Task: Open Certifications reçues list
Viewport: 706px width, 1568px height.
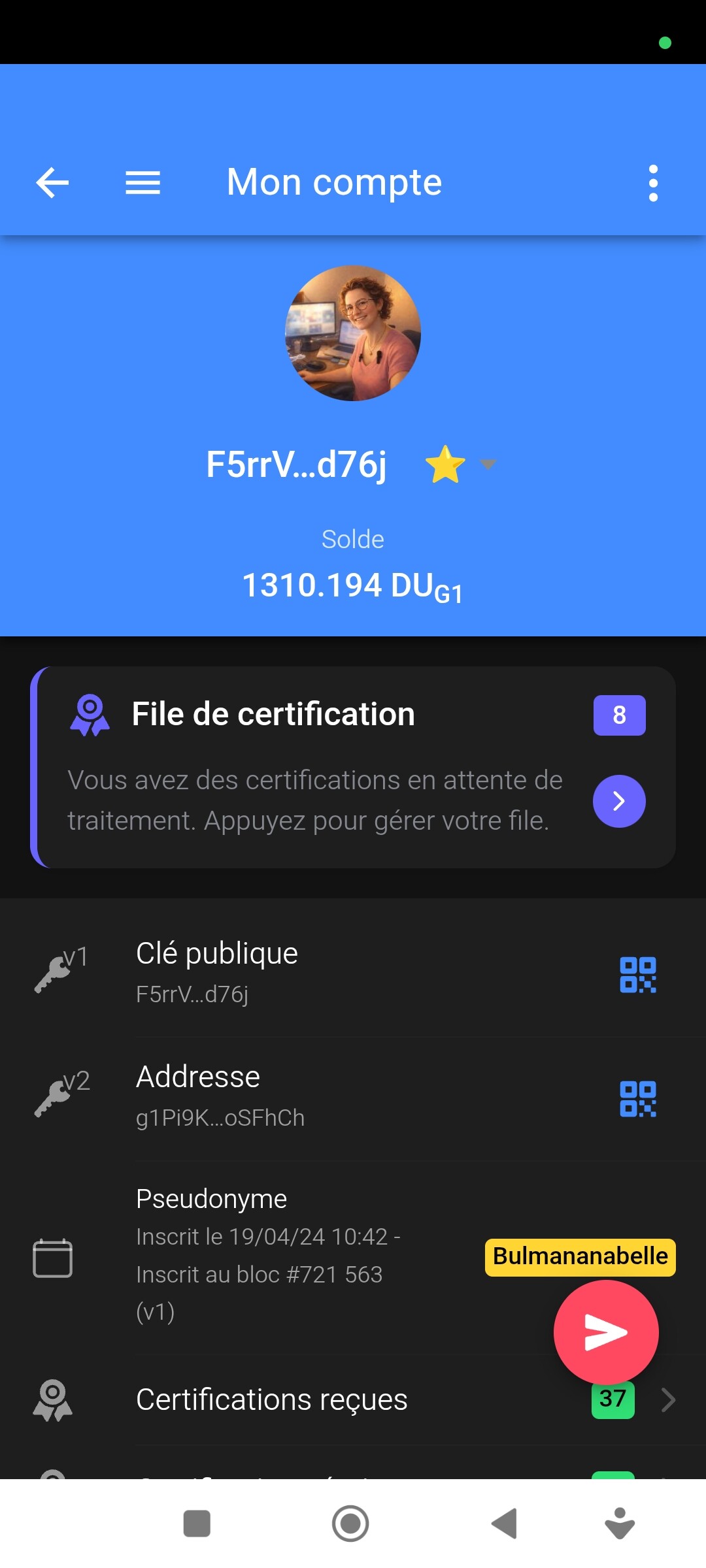Action: 272,1399
